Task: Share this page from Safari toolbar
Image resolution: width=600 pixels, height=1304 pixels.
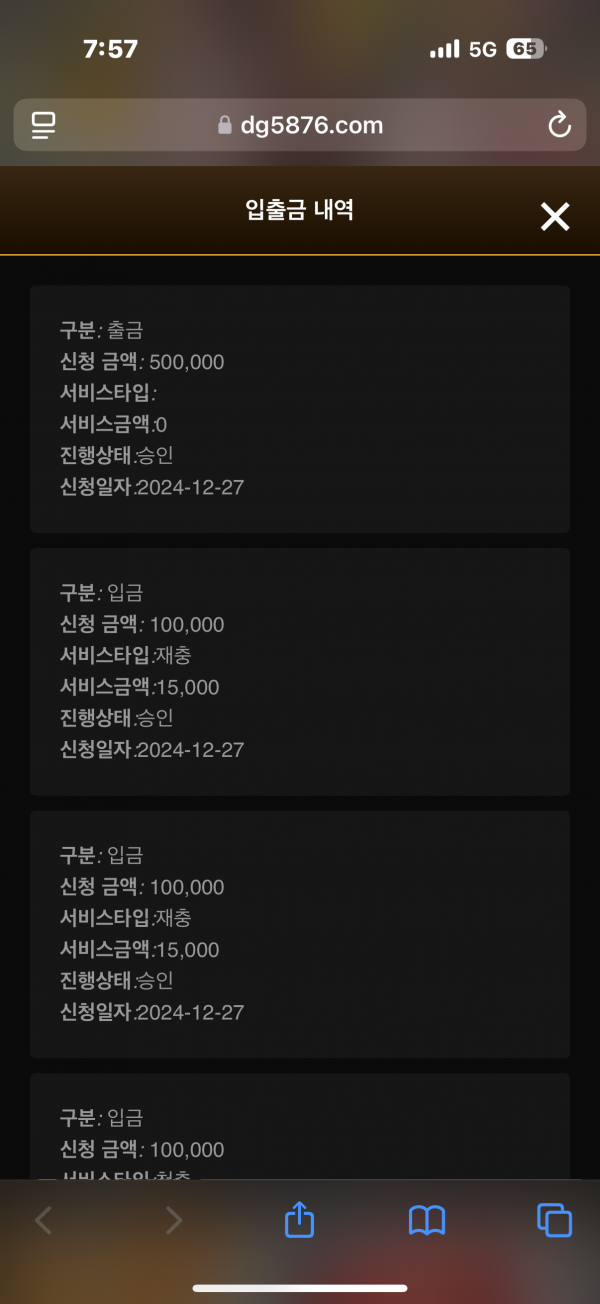Action: (300, 1219)
